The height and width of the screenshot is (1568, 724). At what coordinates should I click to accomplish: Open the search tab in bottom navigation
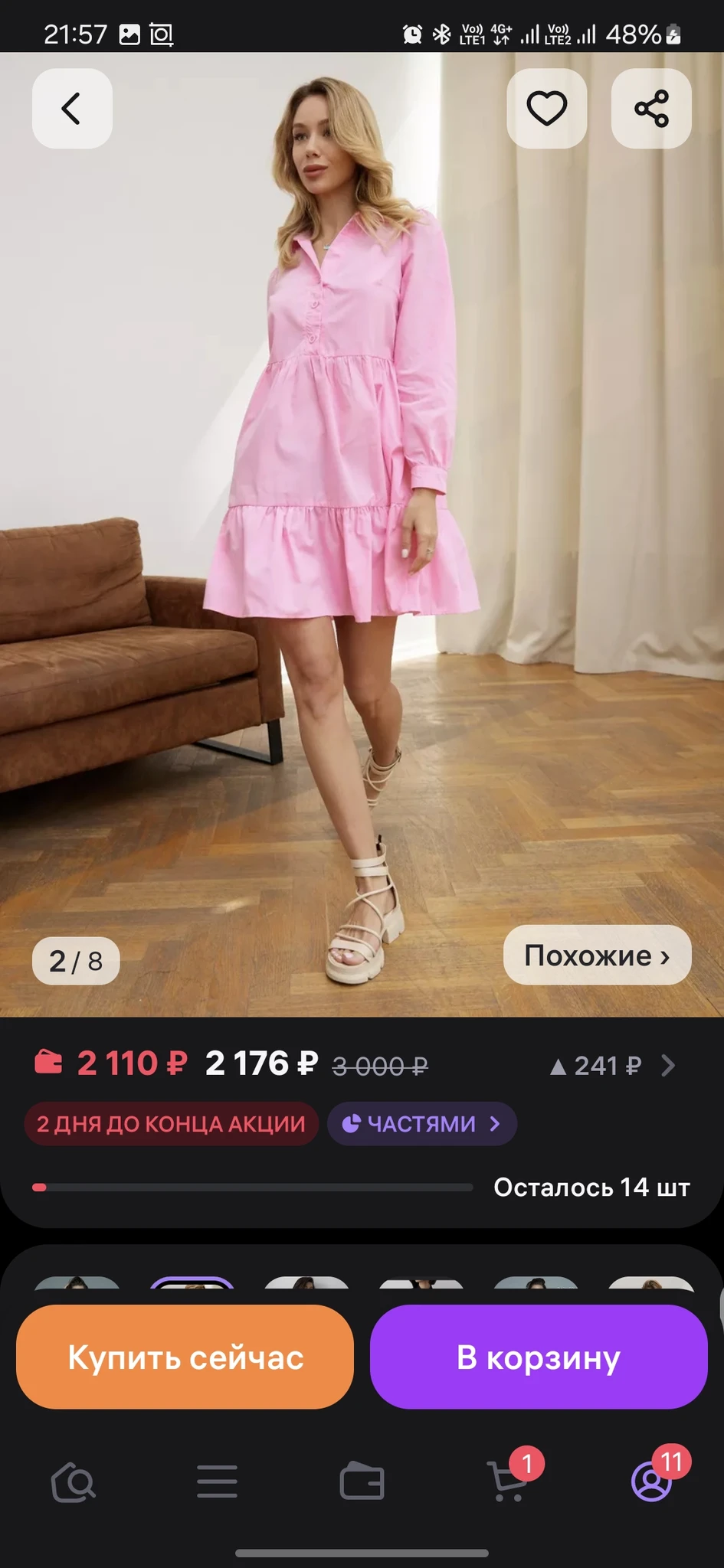[73, 1483]
